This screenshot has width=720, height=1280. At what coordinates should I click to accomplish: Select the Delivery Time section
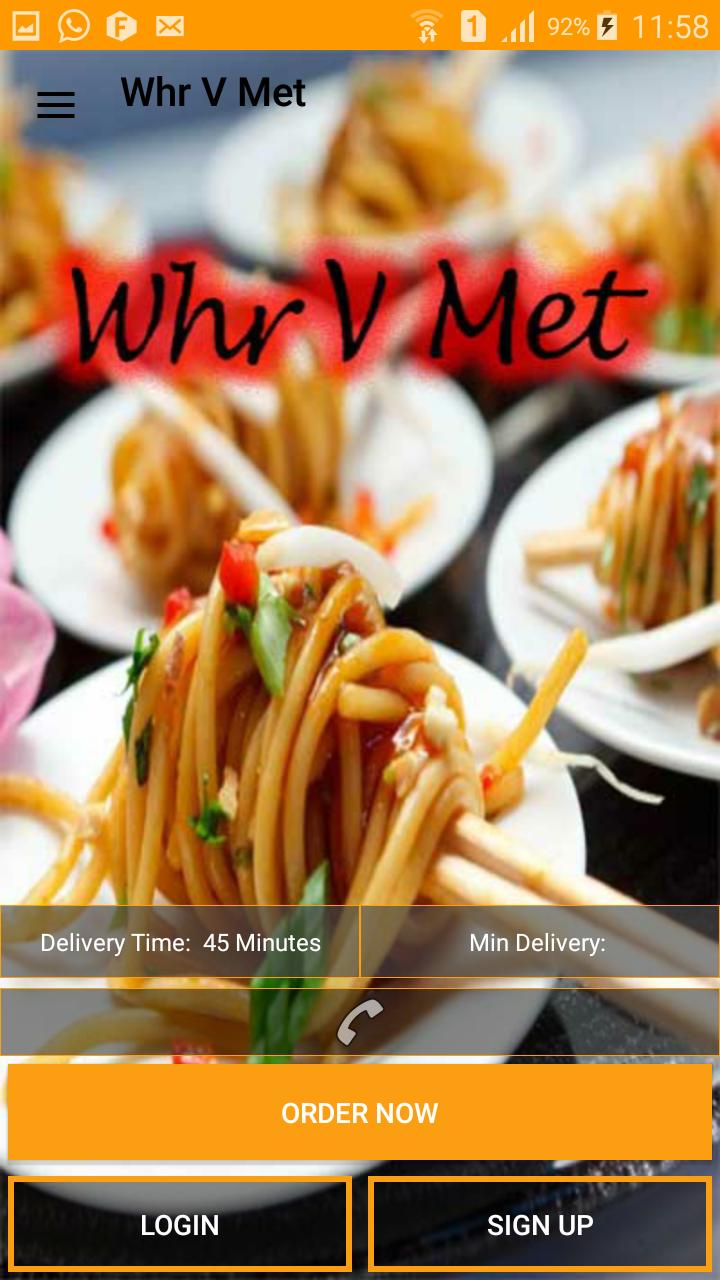180,941
